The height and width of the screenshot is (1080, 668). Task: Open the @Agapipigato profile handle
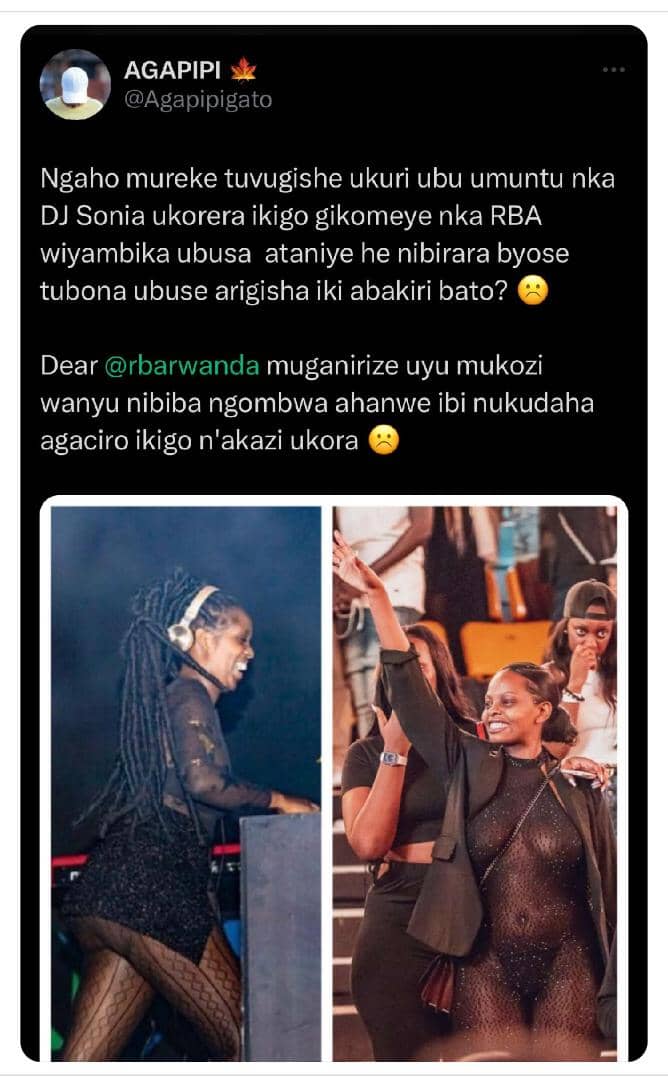click(x=197, y=100)
